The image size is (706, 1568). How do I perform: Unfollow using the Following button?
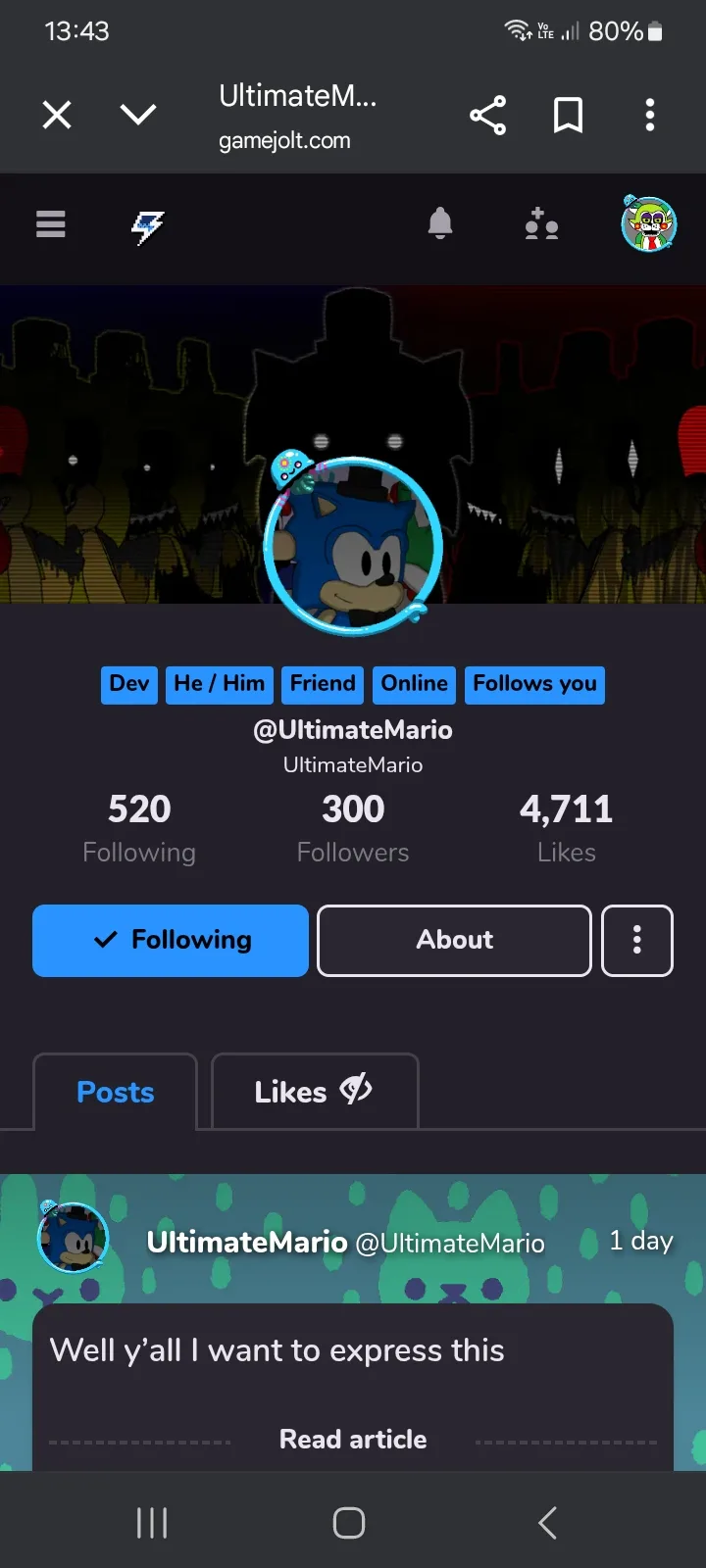[x=171, y=941]
